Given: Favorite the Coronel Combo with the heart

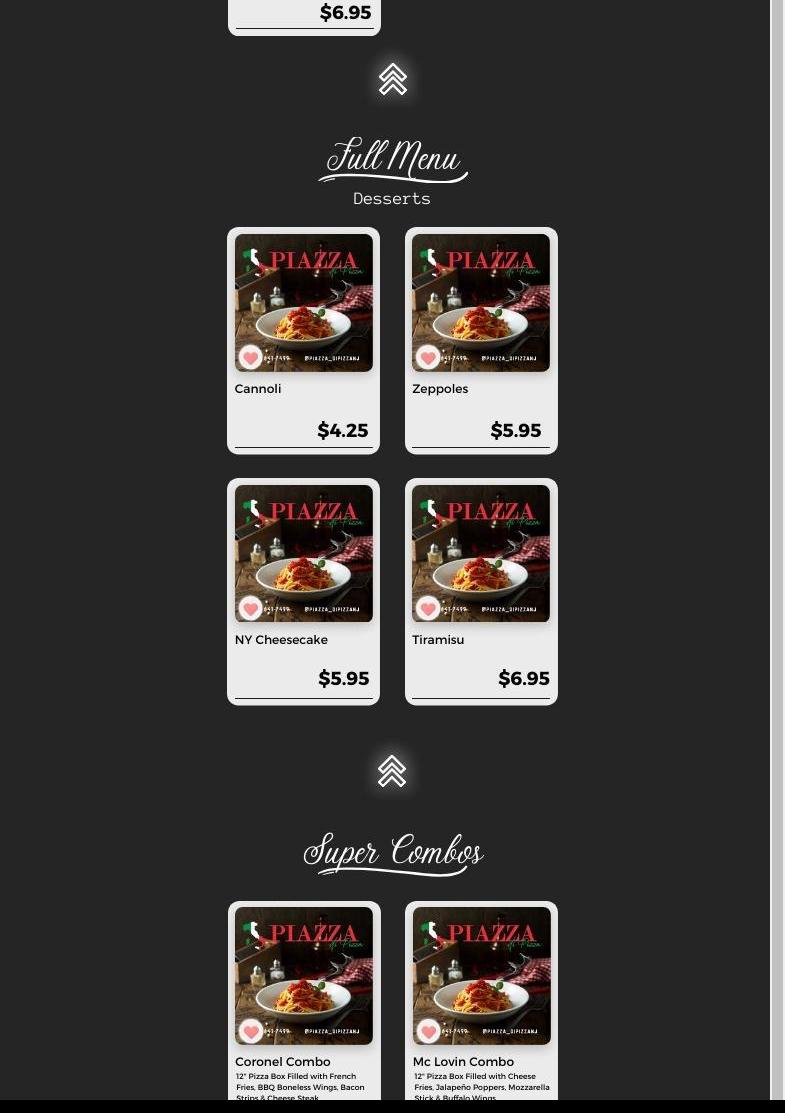Looking at the screenshot, I should point(251,1030).
